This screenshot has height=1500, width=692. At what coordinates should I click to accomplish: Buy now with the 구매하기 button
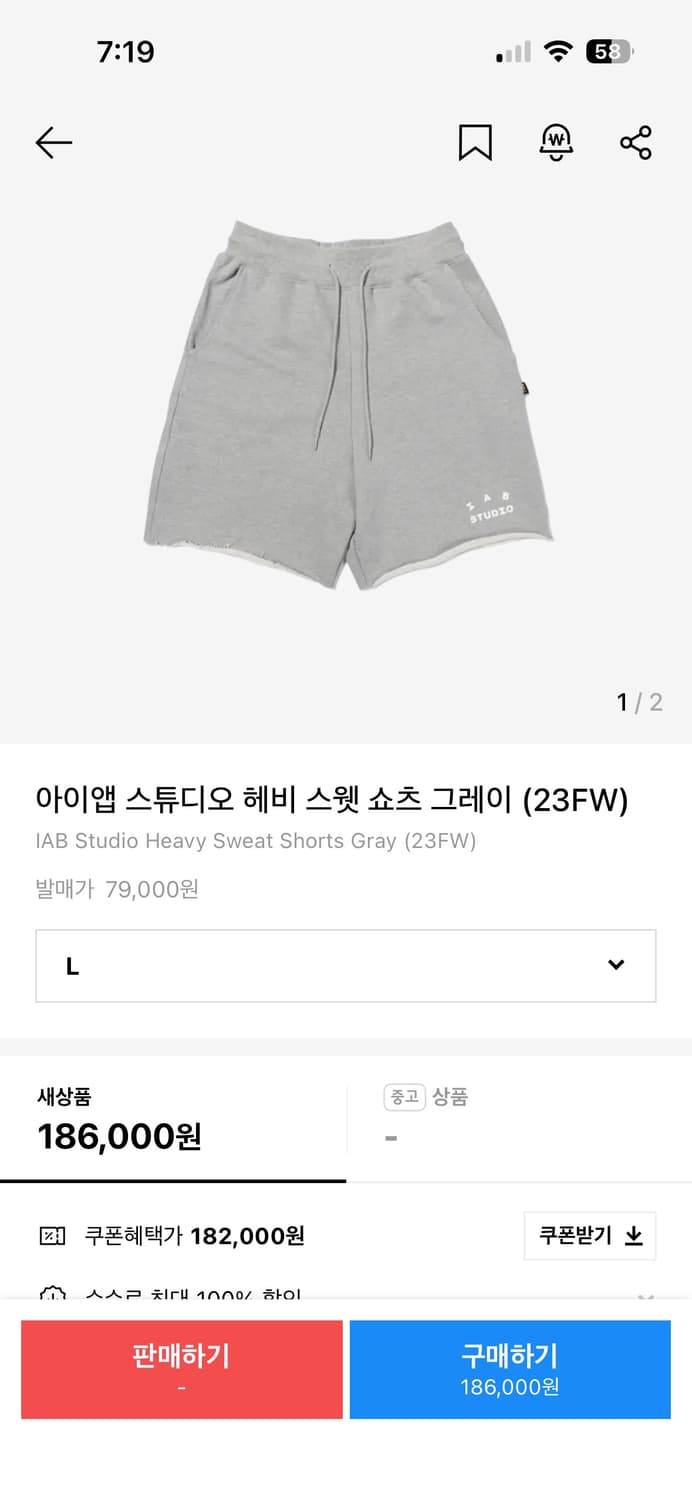[x=510, y=1369]
